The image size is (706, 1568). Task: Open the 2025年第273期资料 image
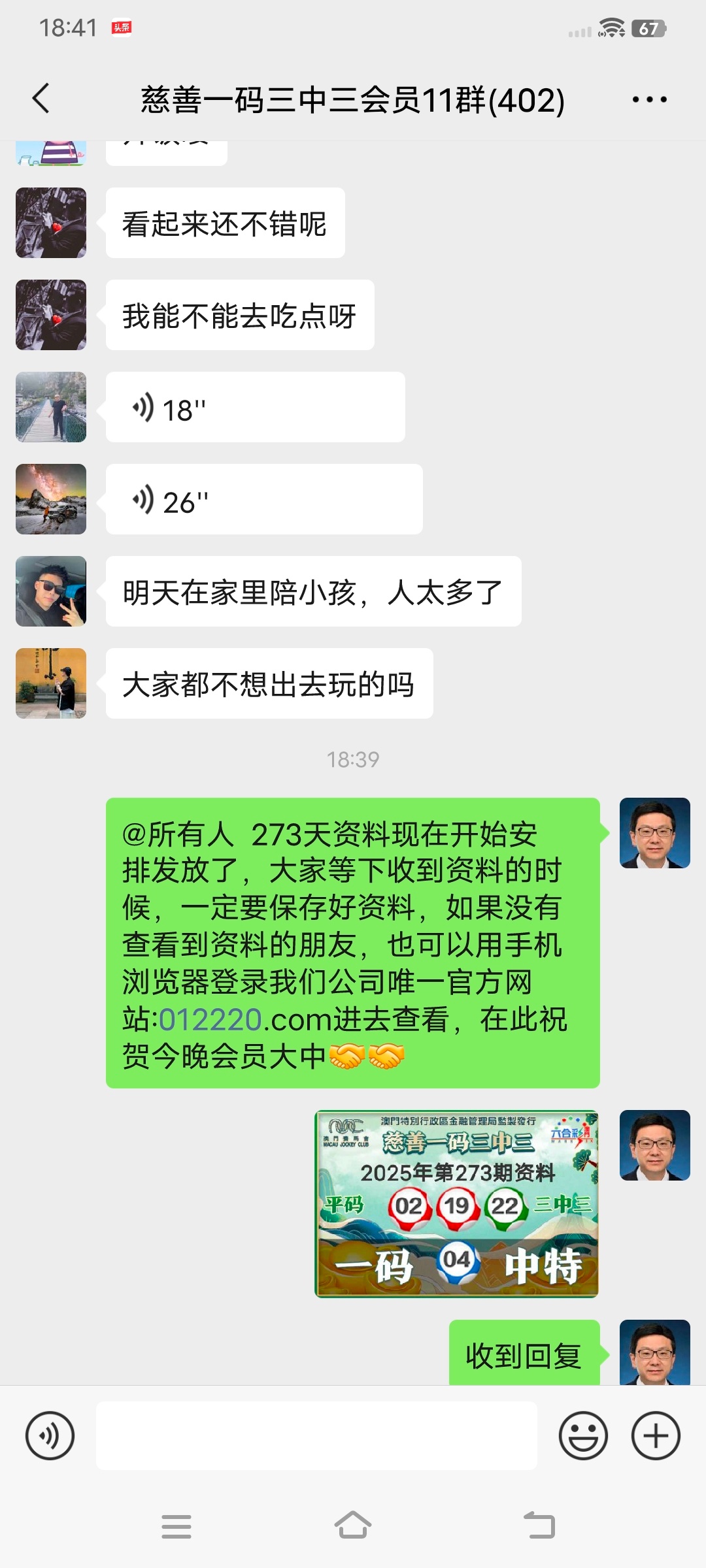(x=456, y=1203)
